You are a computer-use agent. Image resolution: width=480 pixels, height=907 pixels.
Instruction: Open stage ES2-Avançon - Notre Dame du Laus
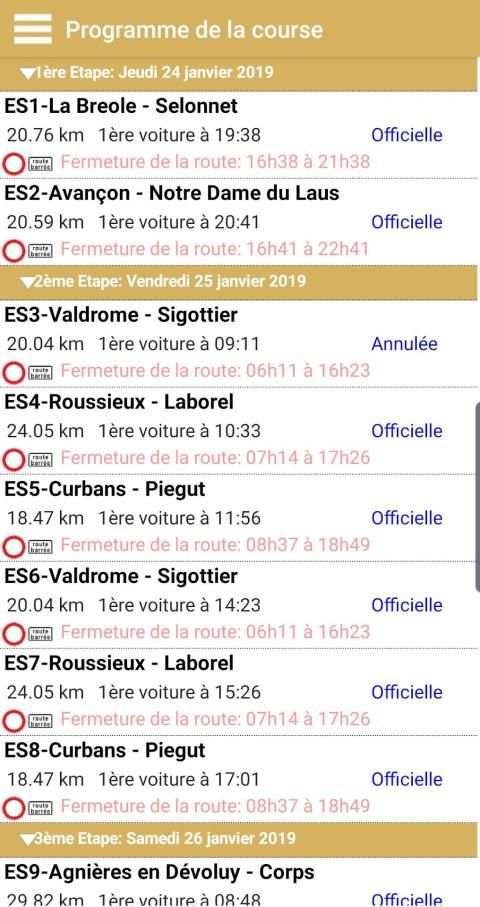click(239, 222)
